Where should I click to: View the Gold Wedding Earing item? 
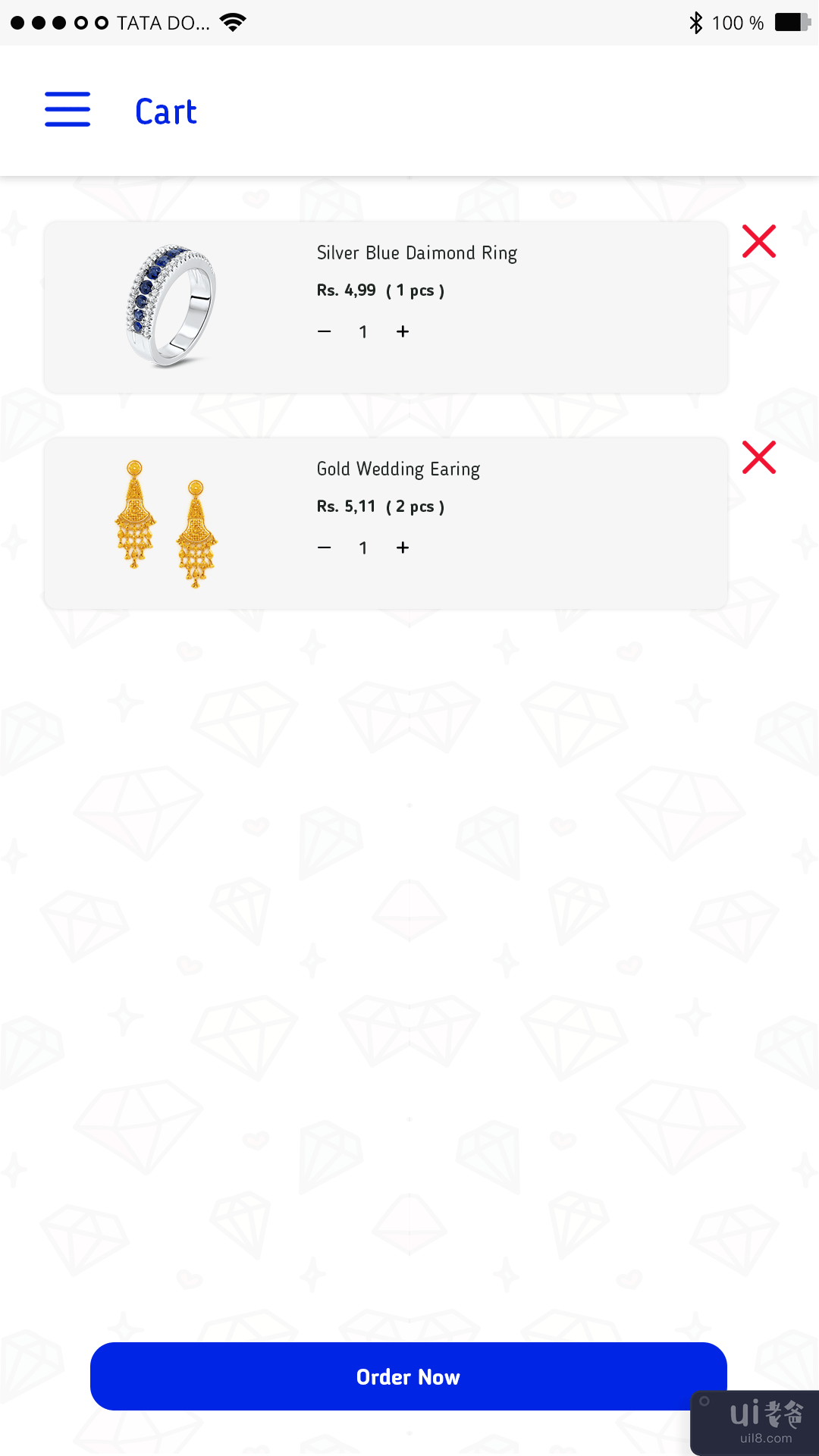[x=398, y=469]
